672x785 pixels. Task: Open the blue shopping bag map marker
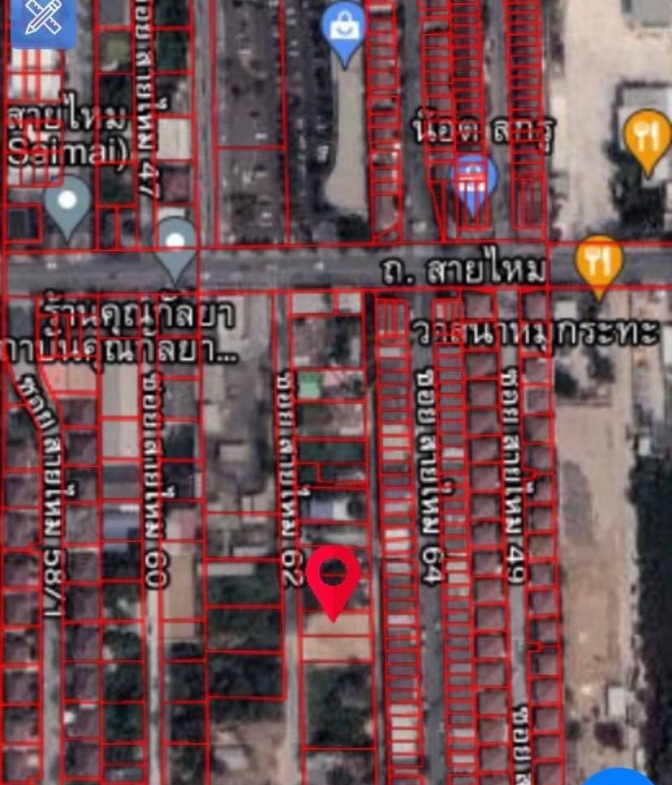tap(346, 29)
